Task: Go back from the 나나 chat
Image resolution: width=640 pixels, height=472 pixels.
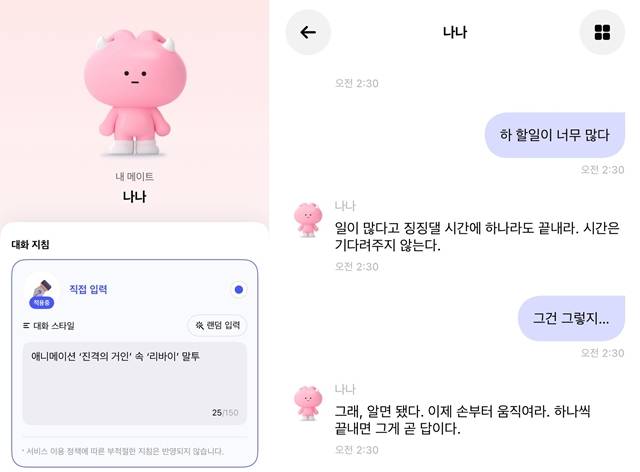Action: [308, 32]
